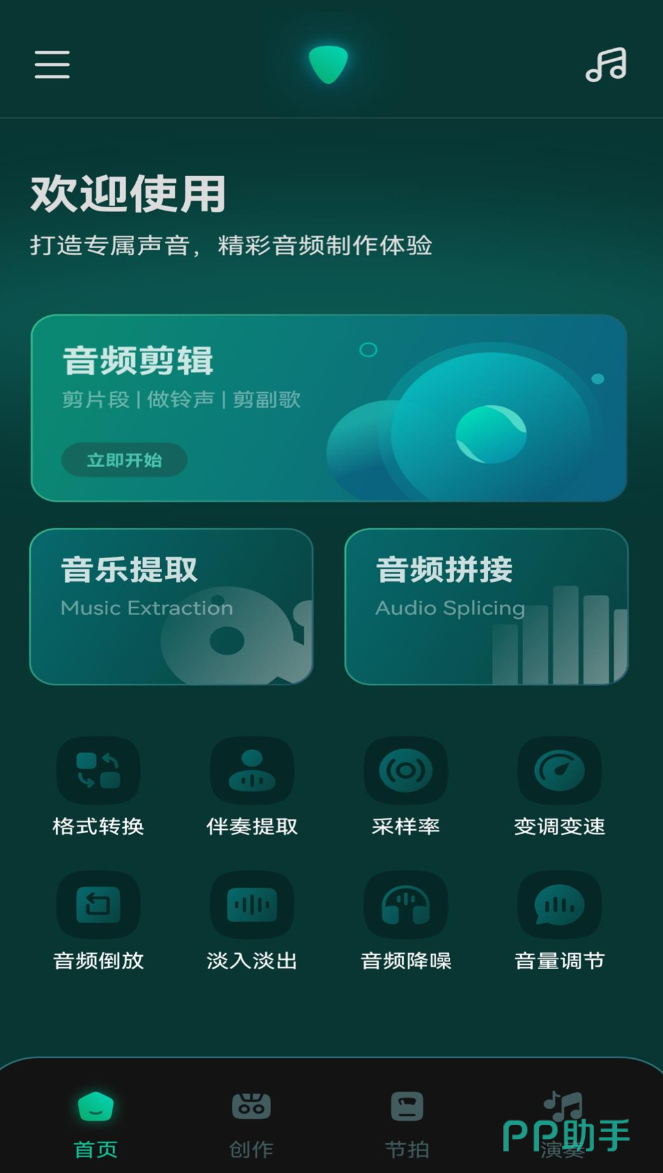The image size is (663, 1173).
Task: Switch to the 首页 tab
Action: click(x=96, y=1122)
